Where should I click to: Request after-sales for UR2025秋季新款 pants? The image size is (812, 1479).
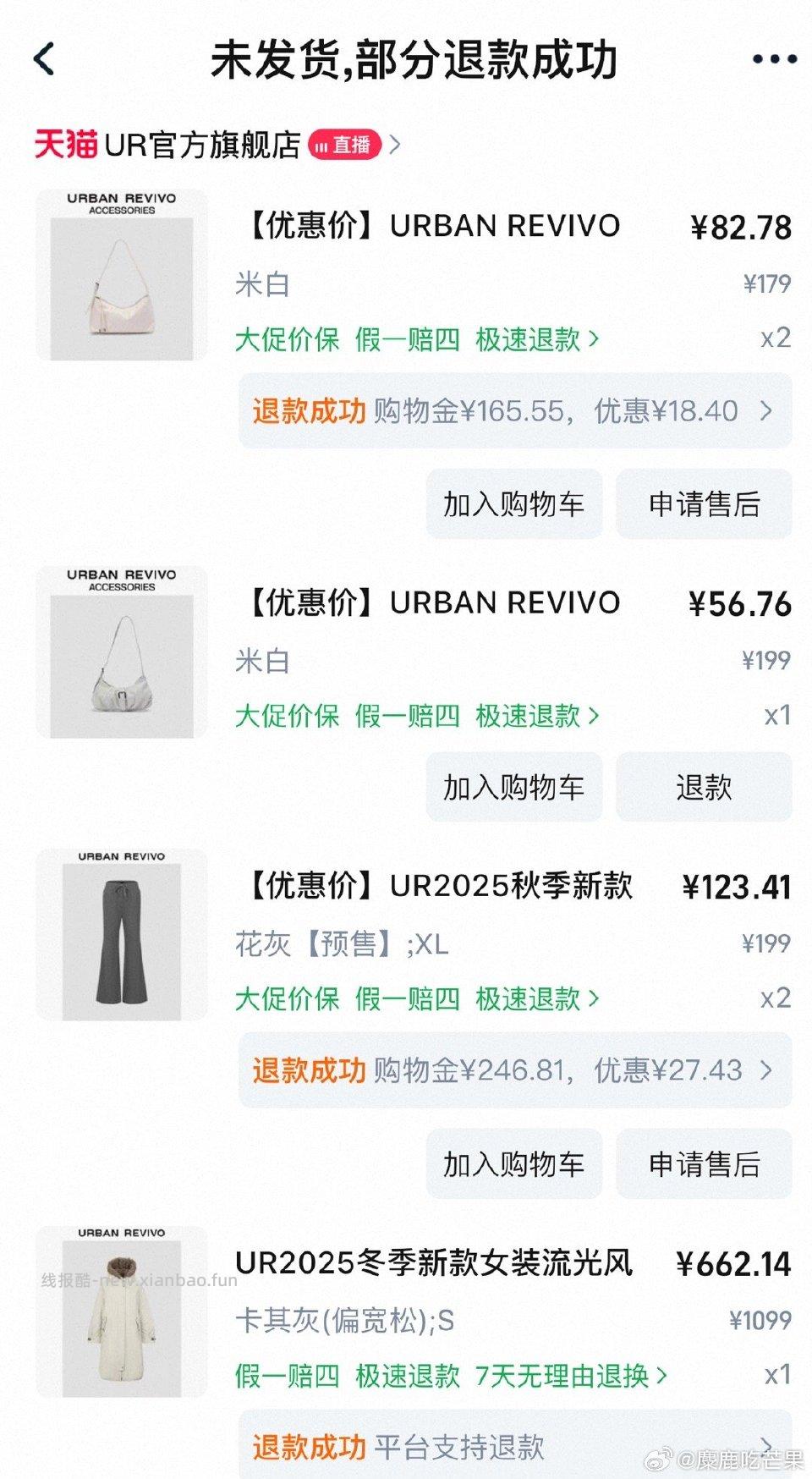pyautogui.click(x=705, y=1163)
